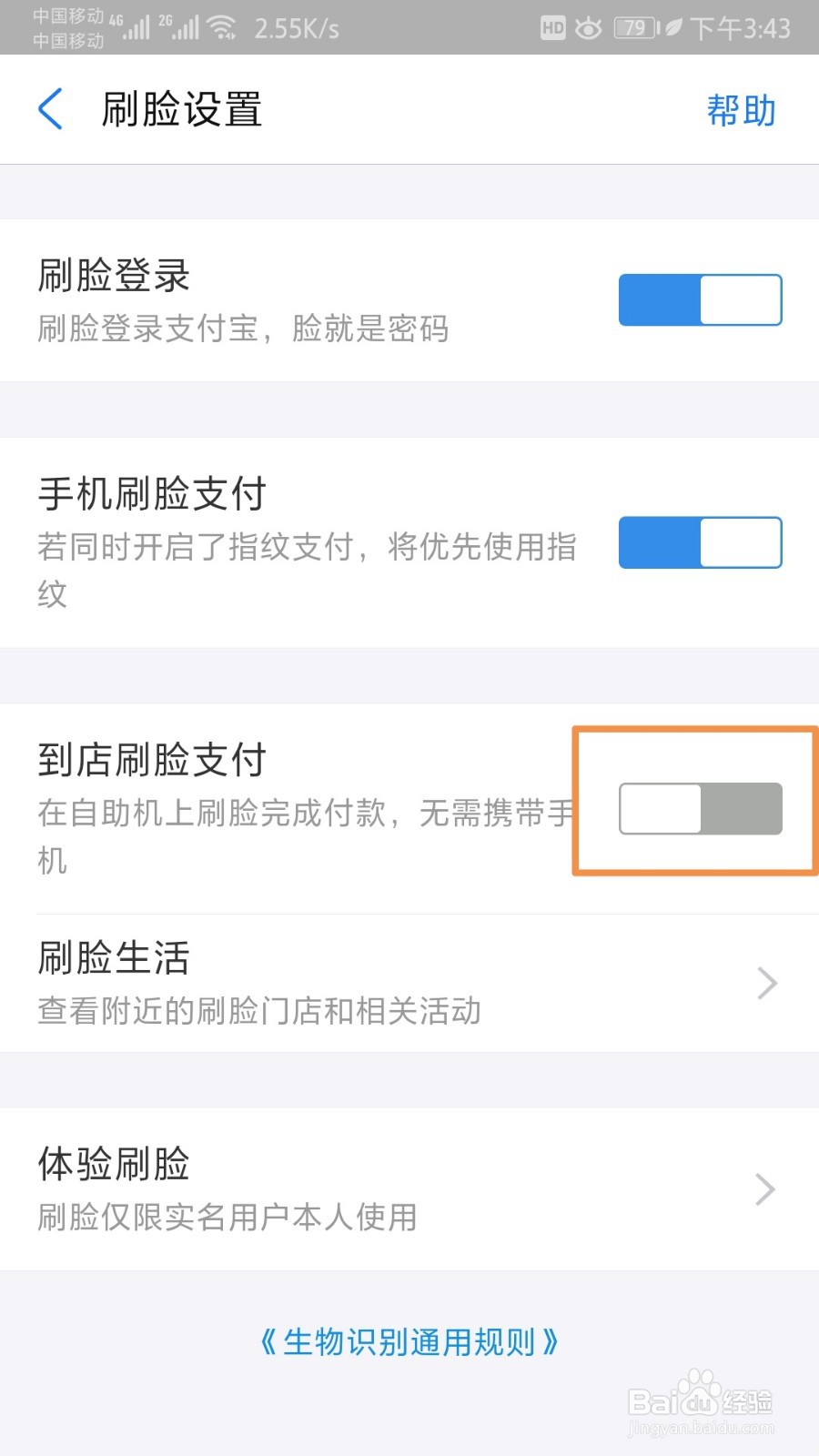
Task: Disable the 刷脸登录 switch
Action: click(x=700, y=299)
